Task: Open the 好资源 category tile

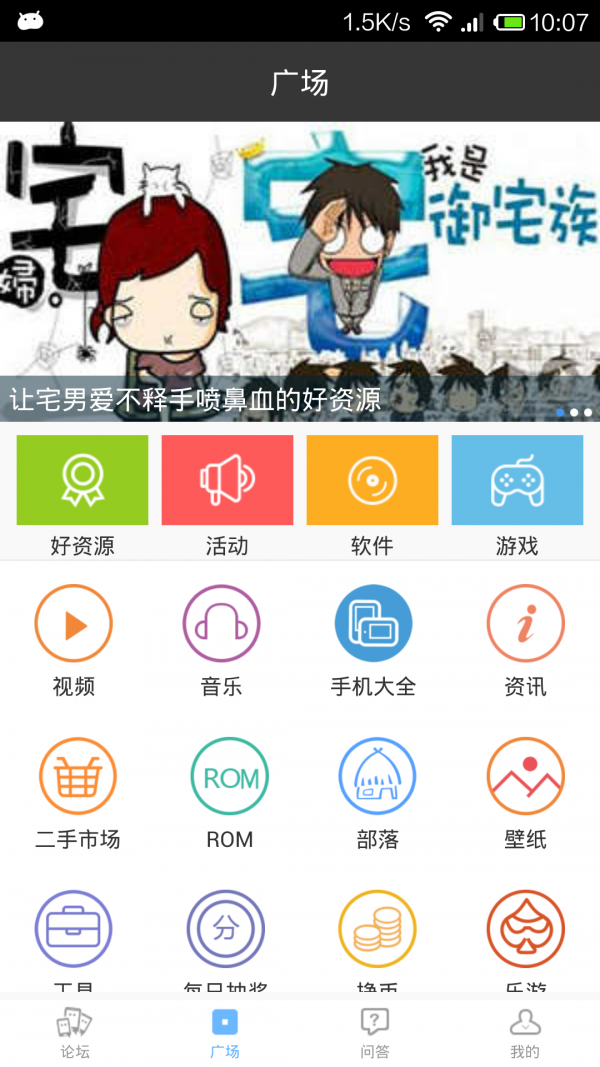Action: point(82,480)
